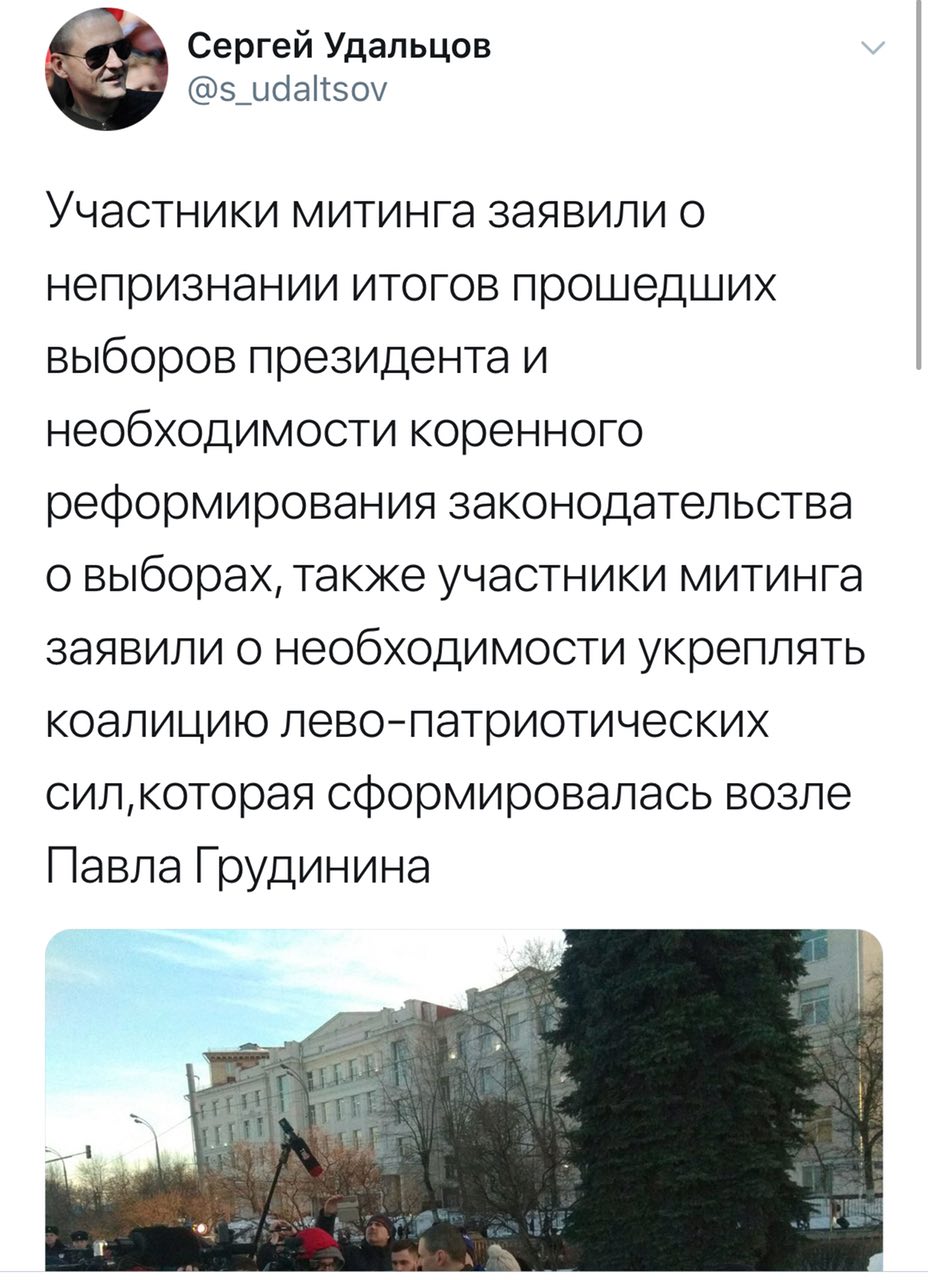Screen dimensions: 928x1280
Task: Open Сергей Удальцов's profile picture
Action: 105,71
